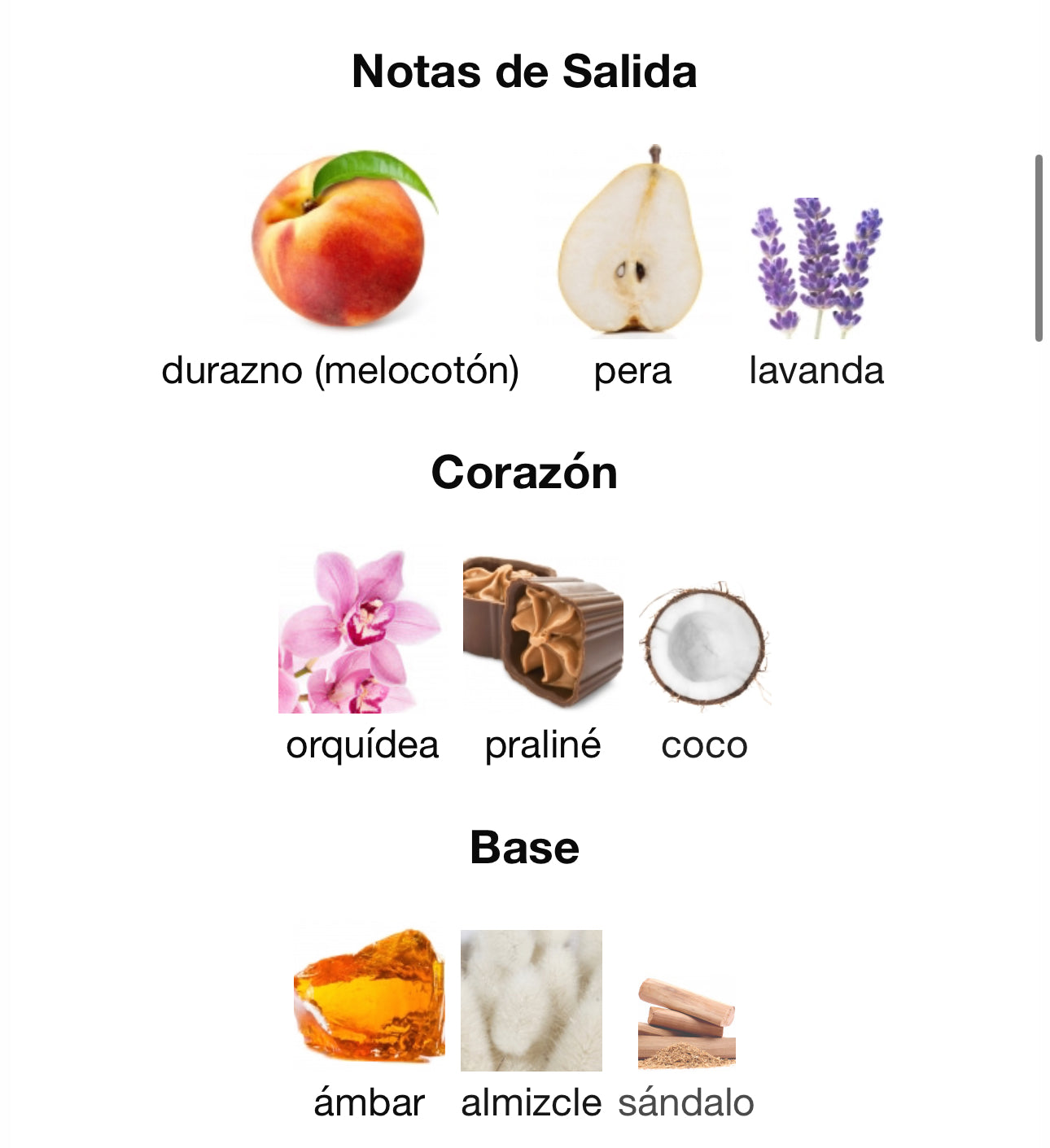Open the orquídea note
1050x1148 pixels.
click(x=361, y=632)
